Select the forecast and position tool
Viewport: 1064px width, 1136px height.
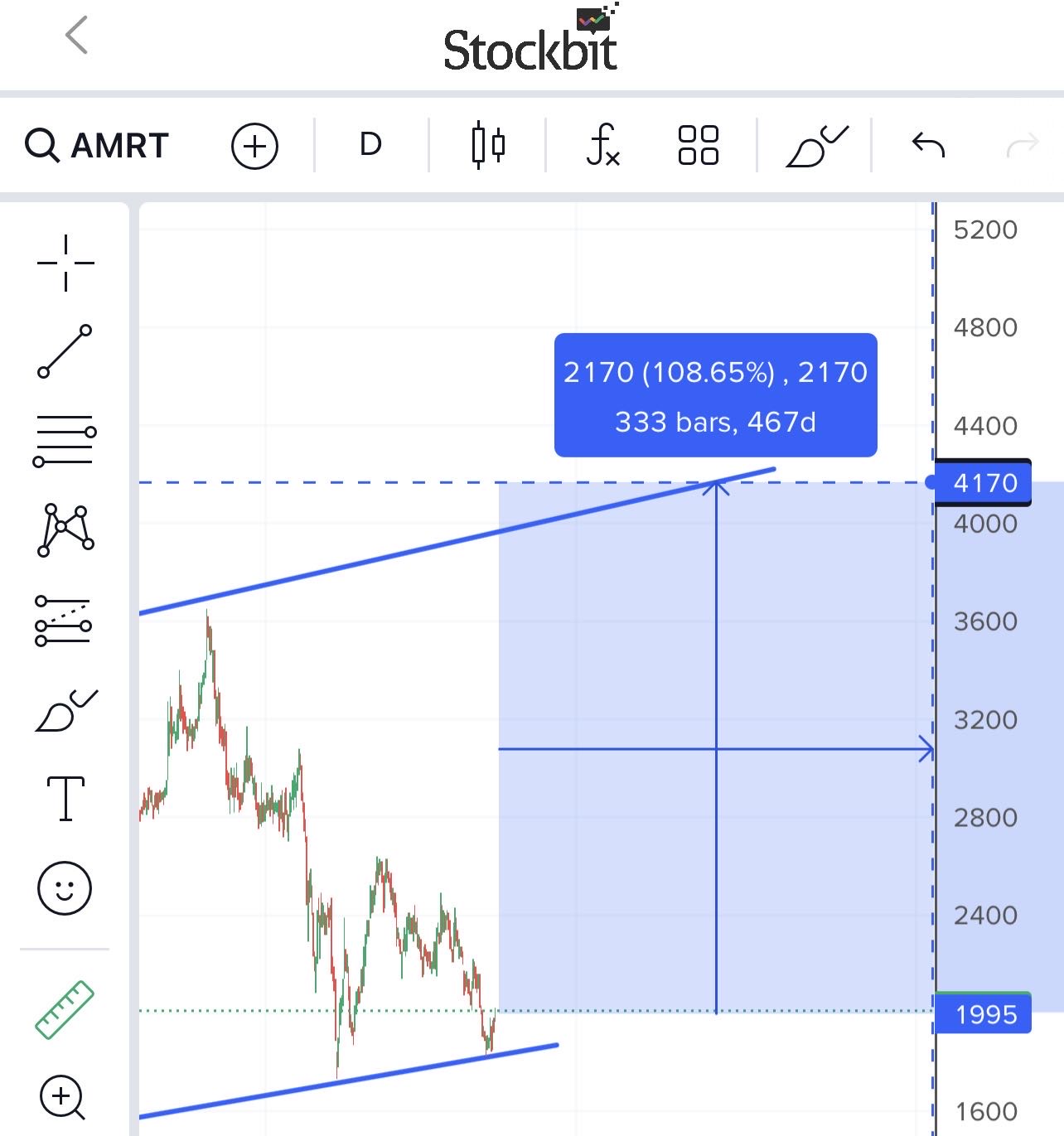[x=64, y=621]
